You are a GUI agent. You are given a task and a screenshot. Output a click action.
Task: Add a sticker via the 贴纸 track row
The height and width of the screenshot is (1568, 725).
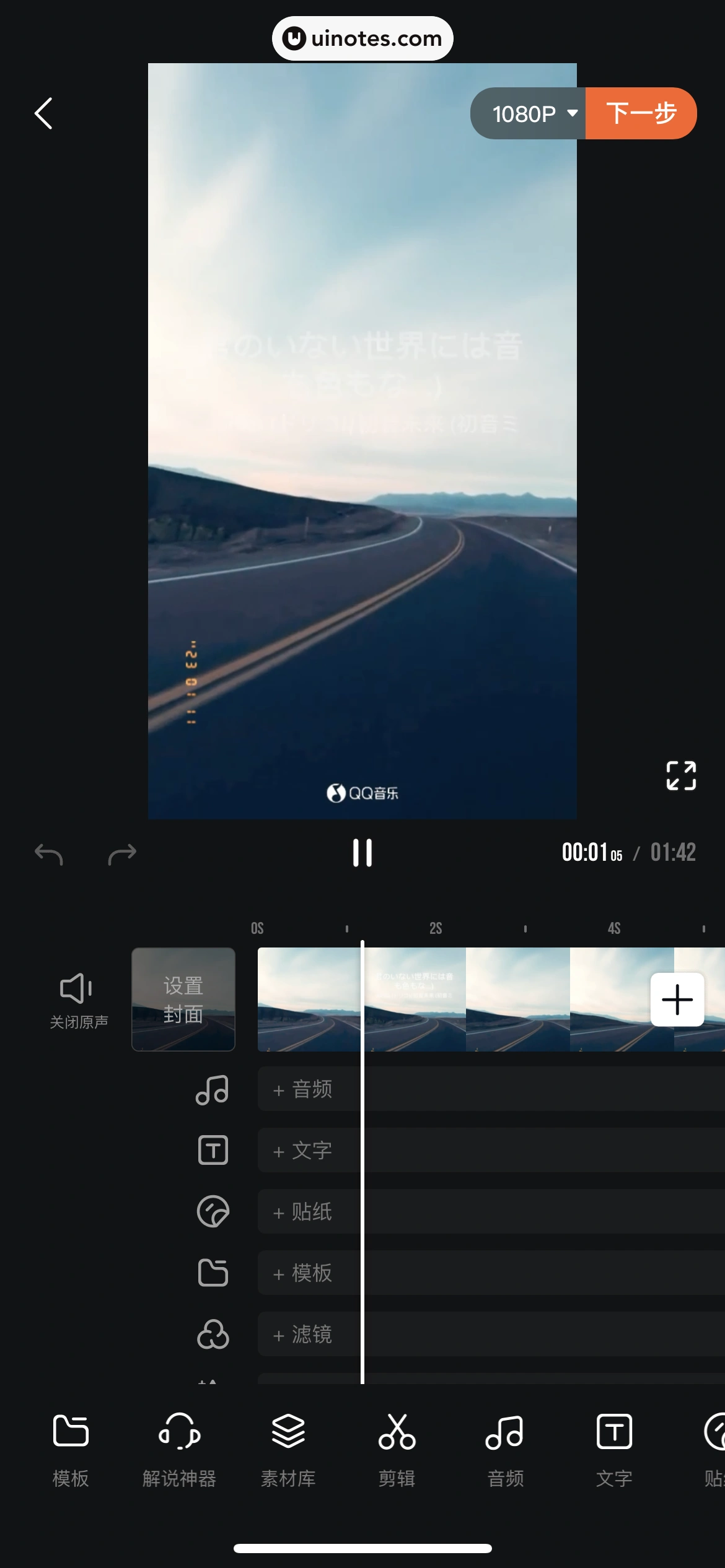click(309, 1212)
